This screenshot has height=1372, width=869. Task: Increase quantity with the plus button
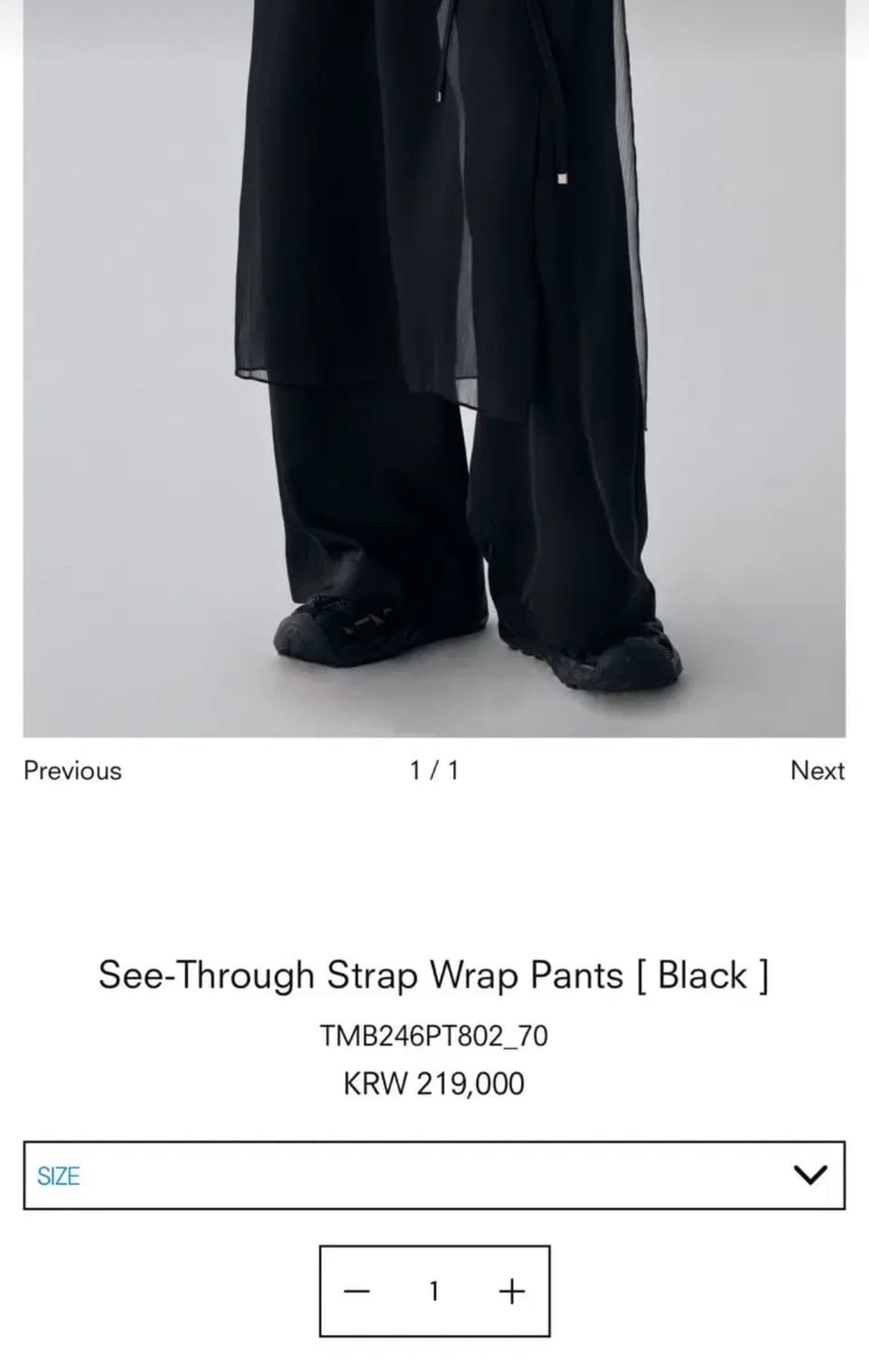(510, 1291)
